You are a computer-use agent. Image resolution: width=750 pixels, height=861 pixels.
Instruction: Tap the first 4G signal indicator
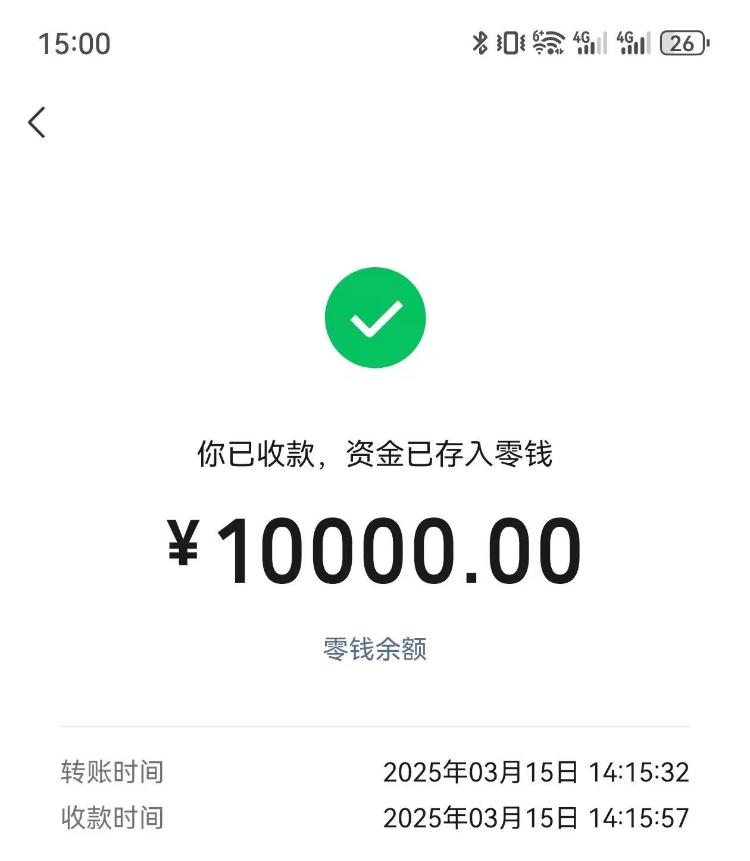tap(590, 42)
